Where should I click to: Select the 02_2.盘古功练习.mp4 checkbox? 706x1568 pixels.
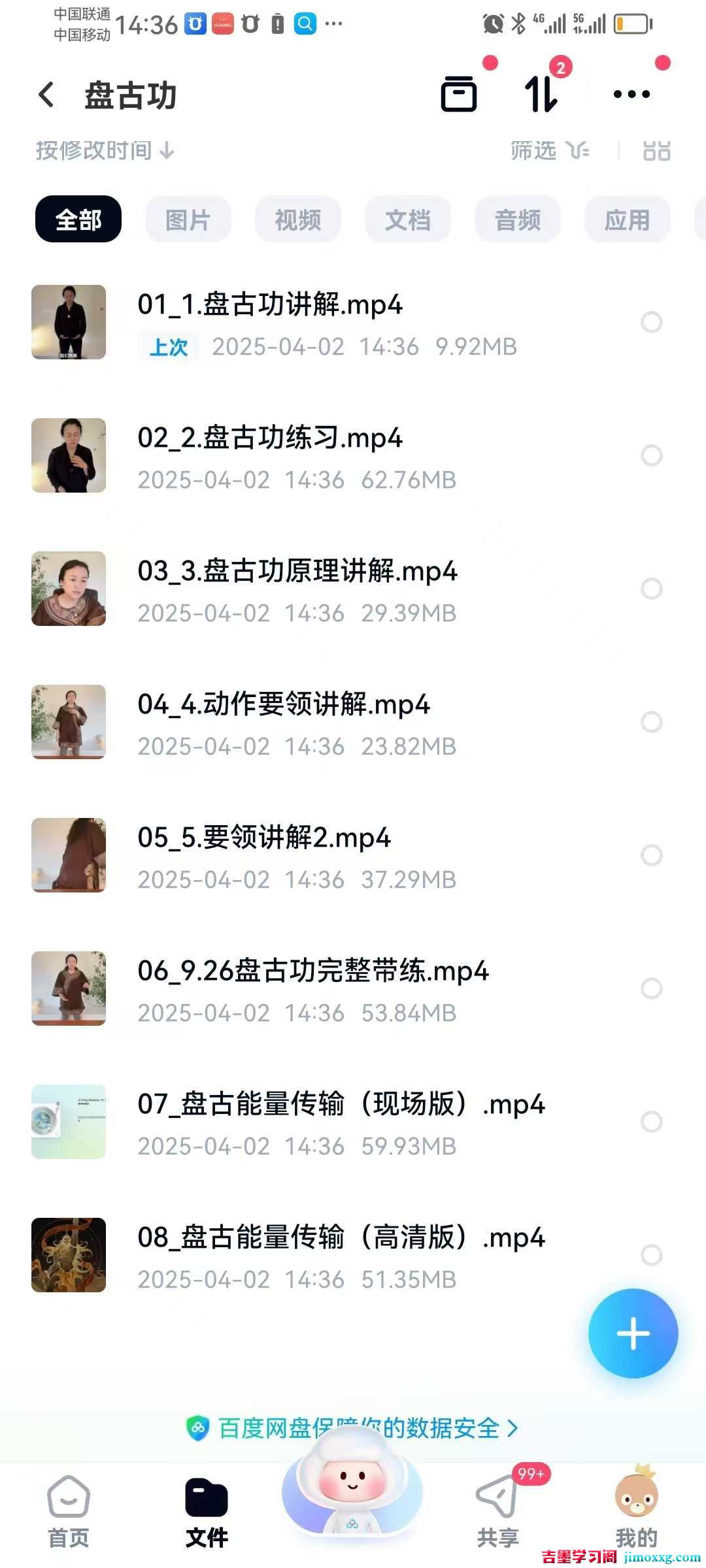coord(651,455)
